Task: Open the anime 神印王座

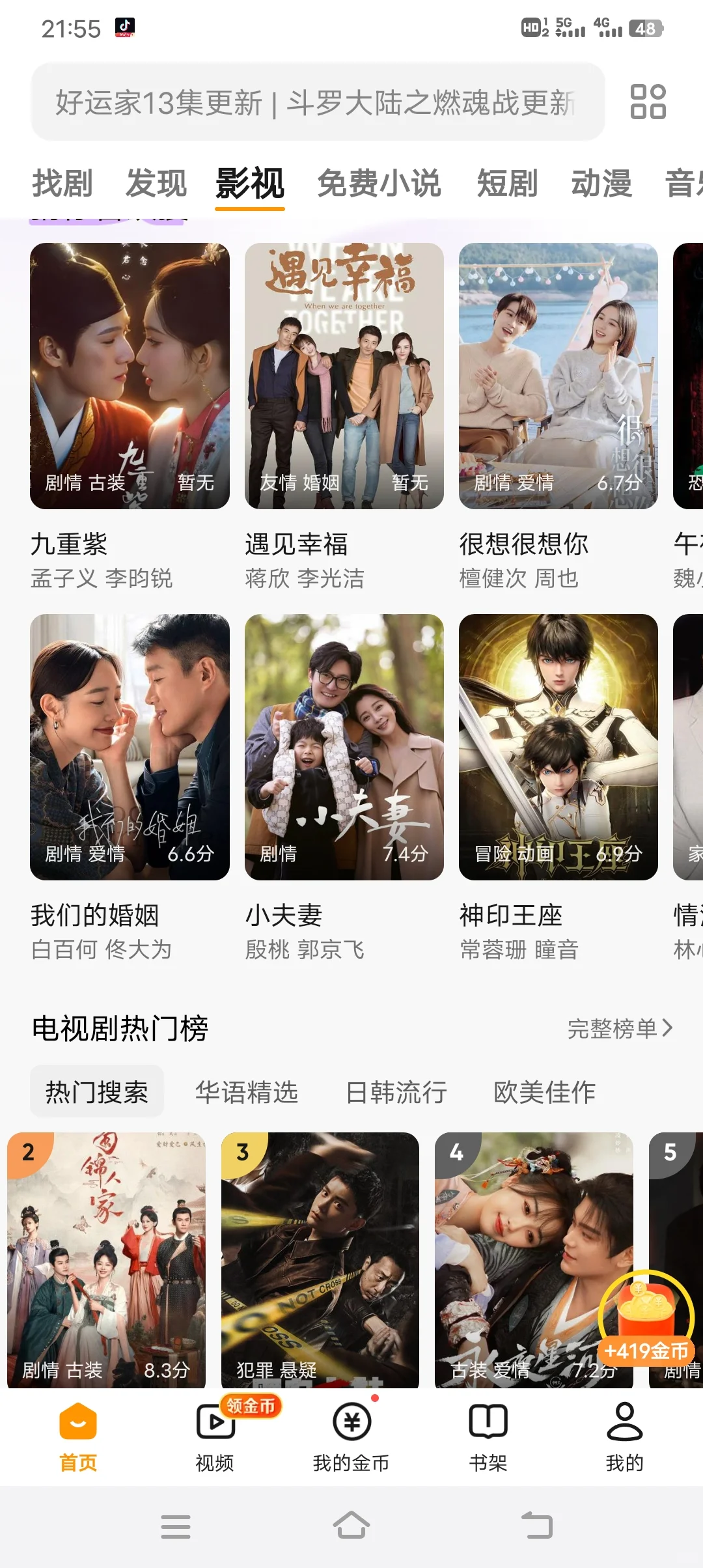Action: pyautogui.click(x=558, y=747)
